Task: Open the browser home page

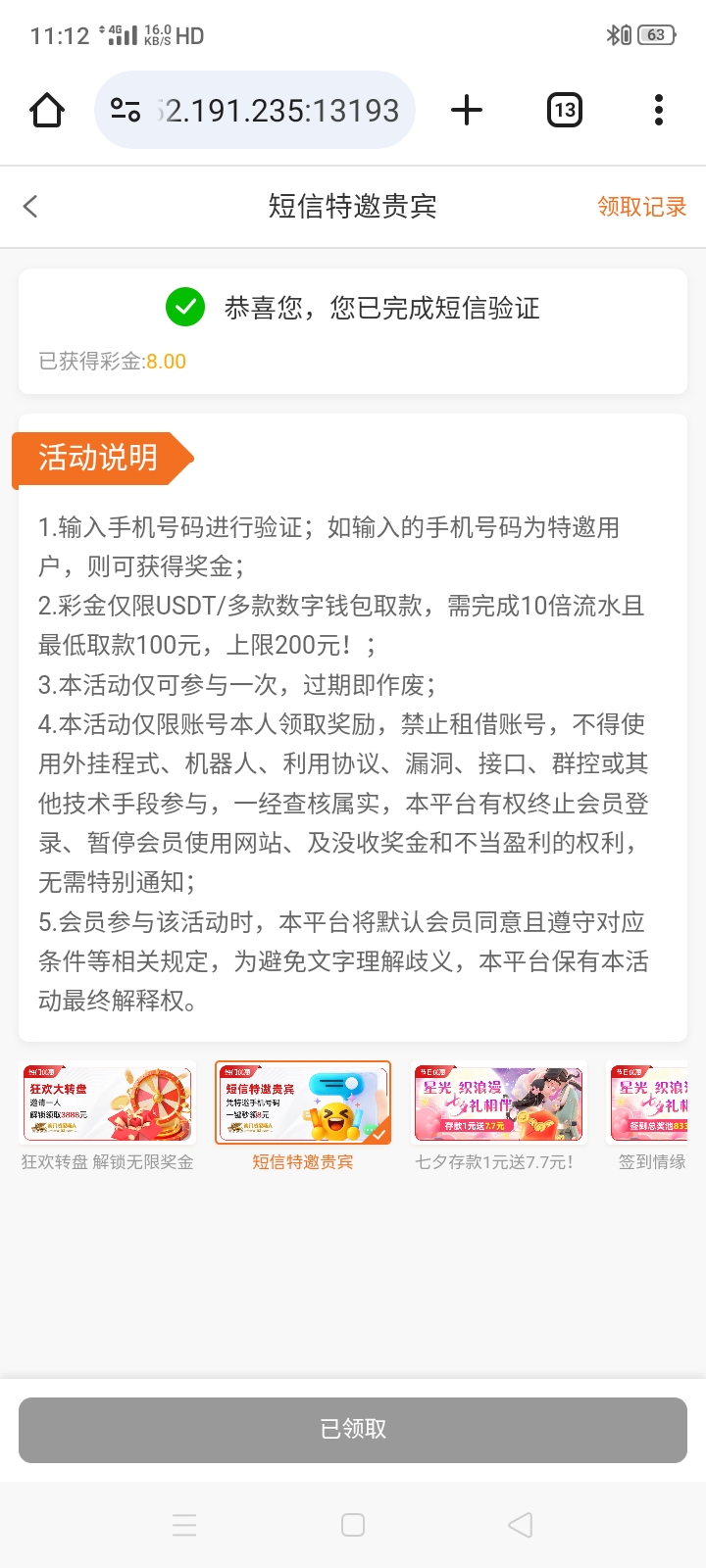Action: pyautogui.click(x=47, y=111)
